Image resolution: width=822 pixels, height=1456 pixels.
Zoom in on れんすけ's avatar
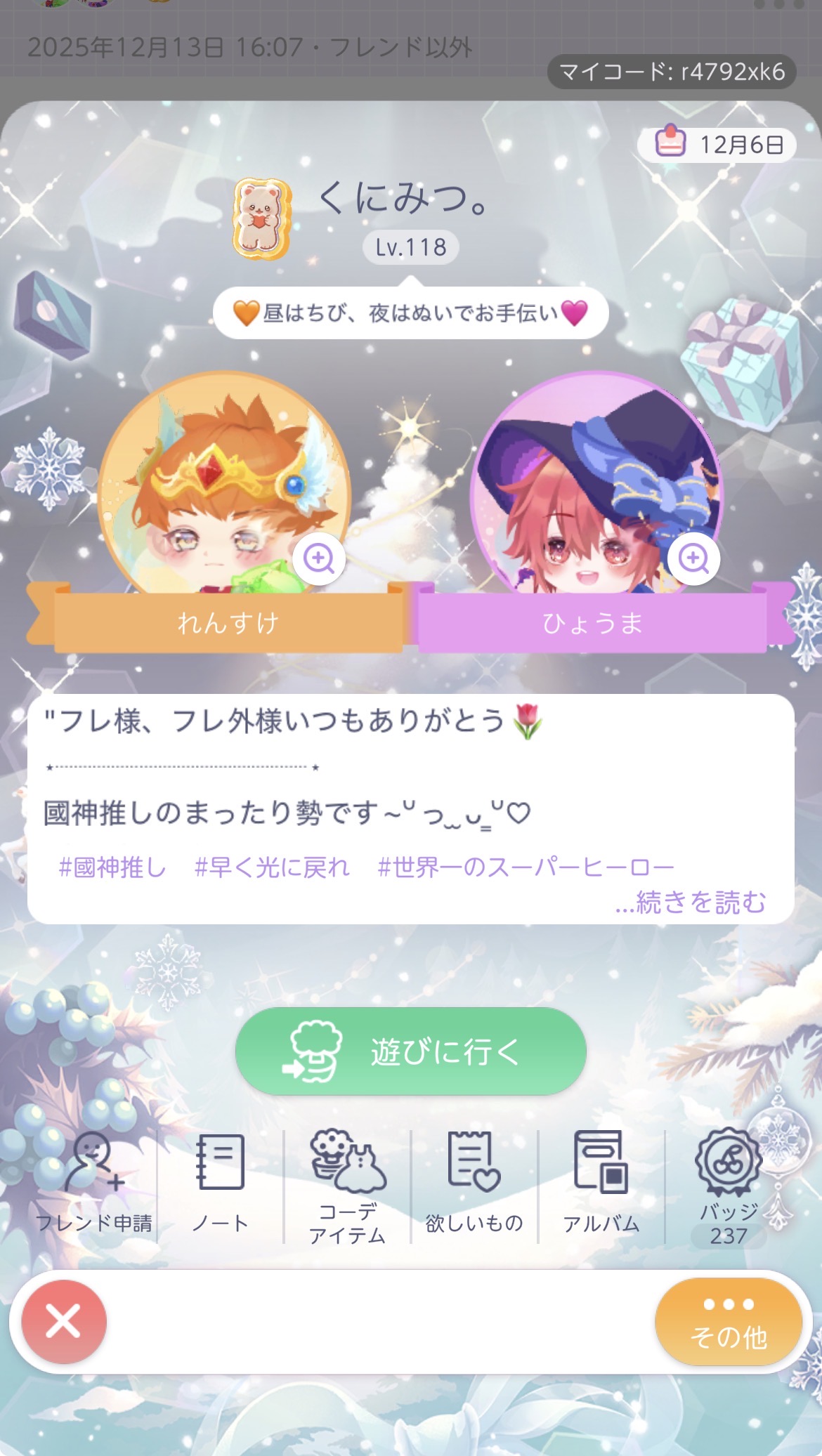coord(319,559)
